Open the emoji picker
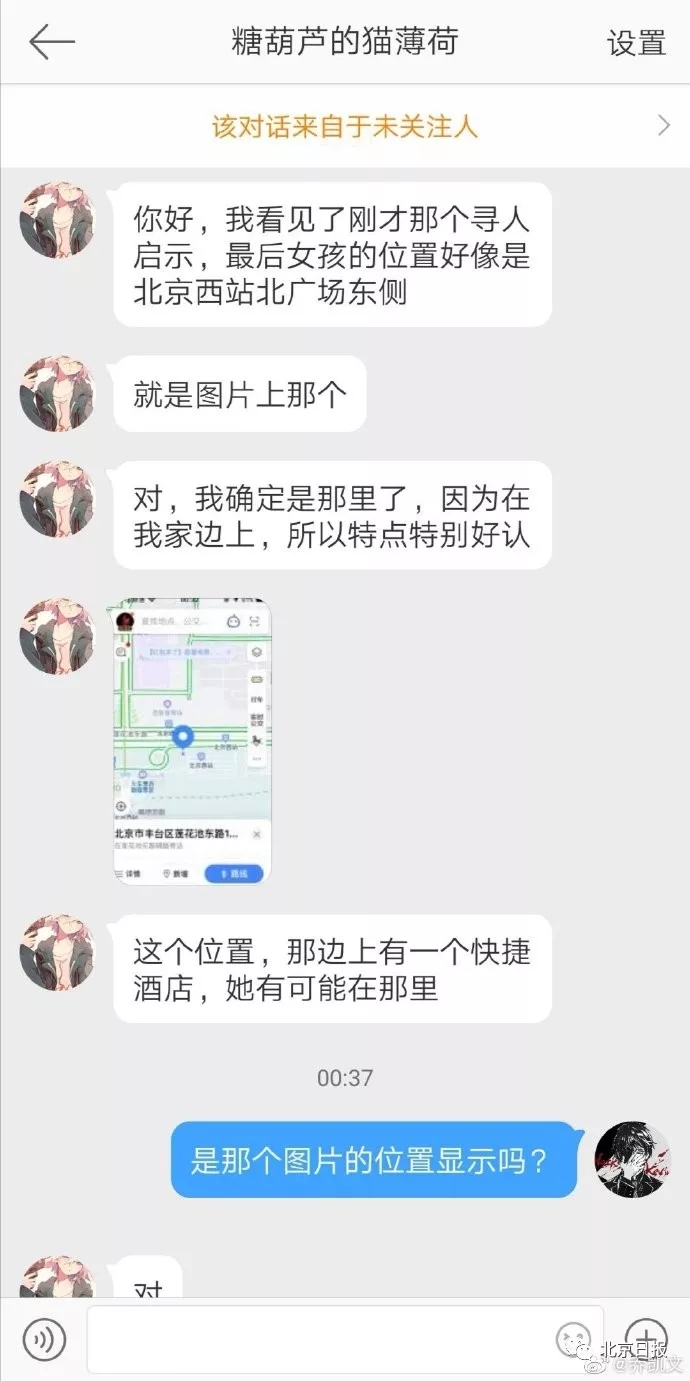The image size is (690, 1381). click(x=574, y=1338)
